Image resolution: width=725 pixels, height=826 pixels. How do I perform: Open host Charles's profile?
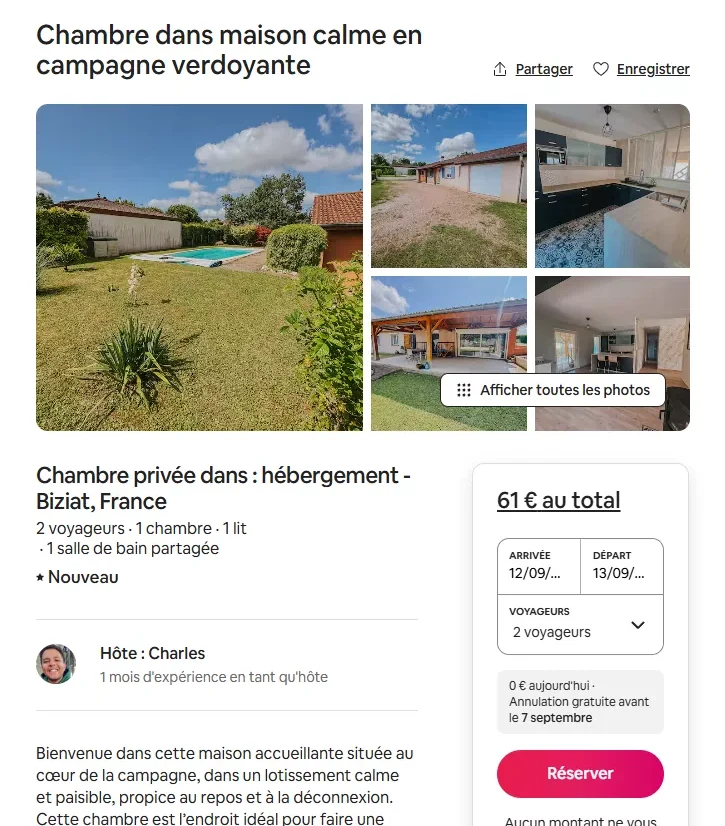click(x=56, y=664)
